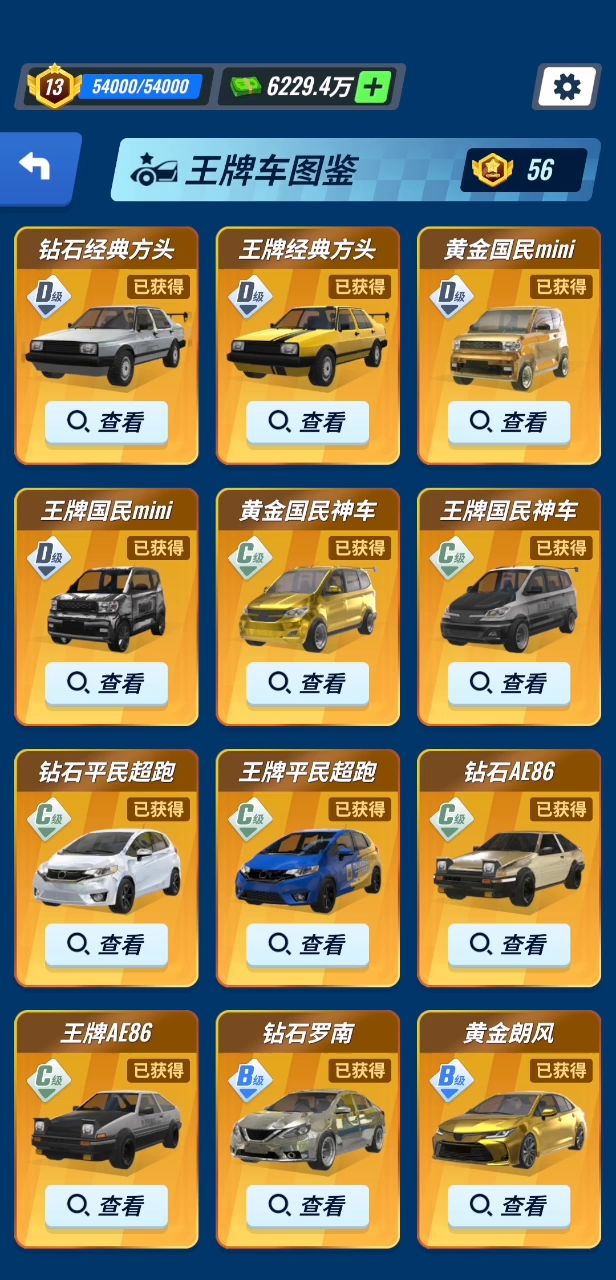View the 王牌AE86 car
Image resolution: width=616 pixels, height=1280 pixels.
(x=106, y=1205)
